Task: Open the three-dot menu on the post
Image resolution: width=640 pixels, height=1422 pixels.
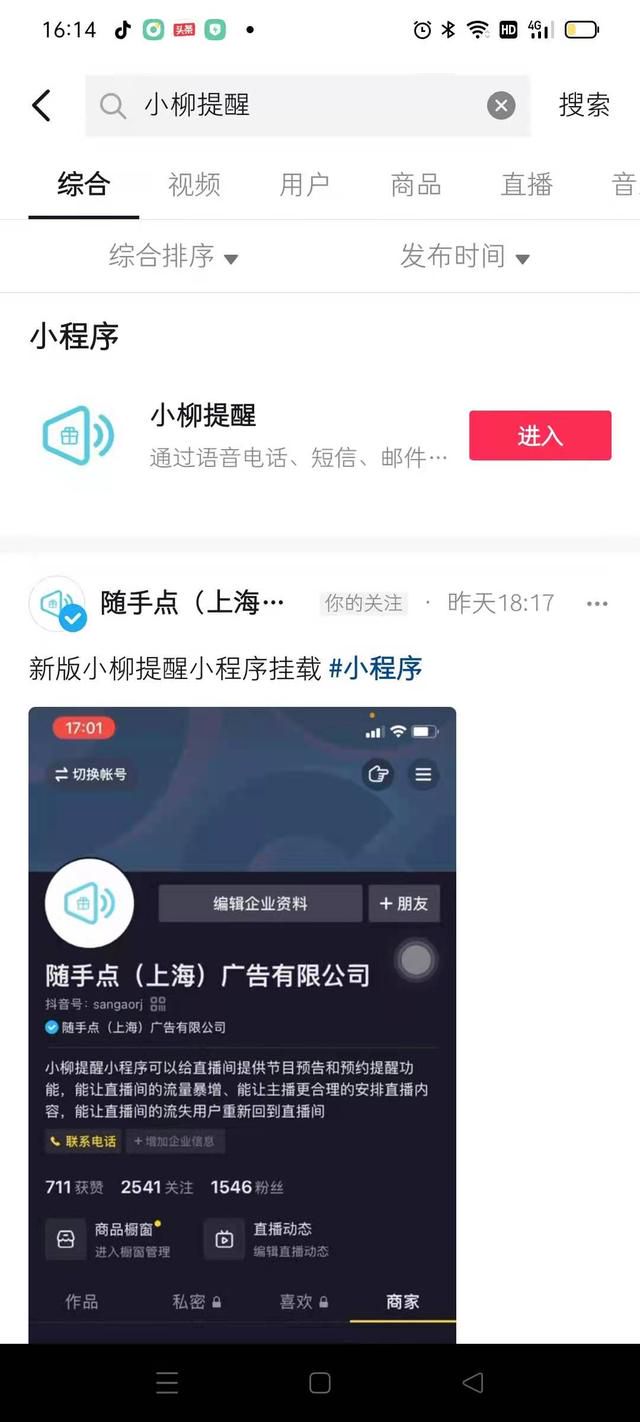Action: [x=597, y=604]
